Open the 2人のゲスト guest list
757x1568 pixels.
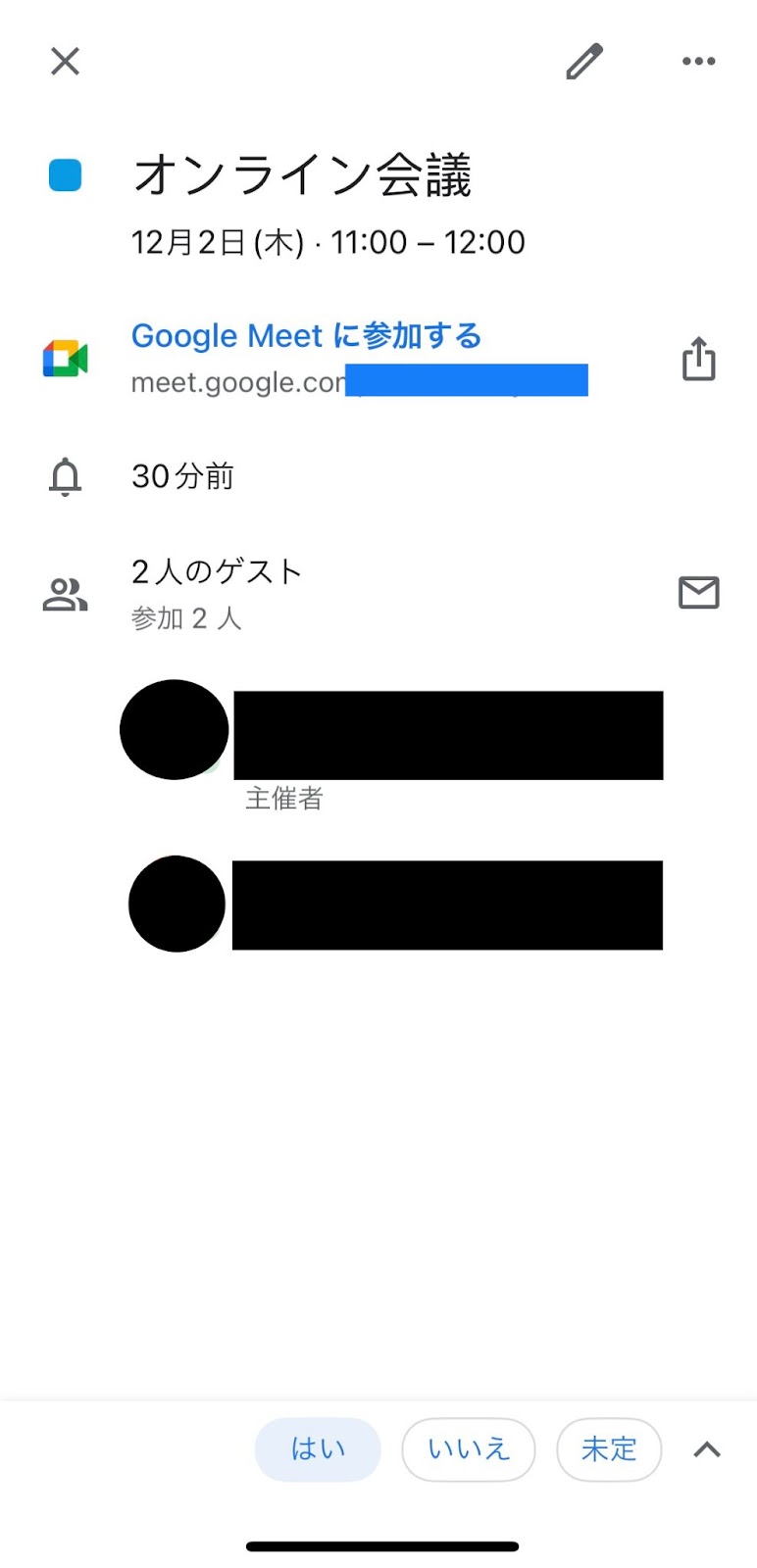click(x=217, y=571)
